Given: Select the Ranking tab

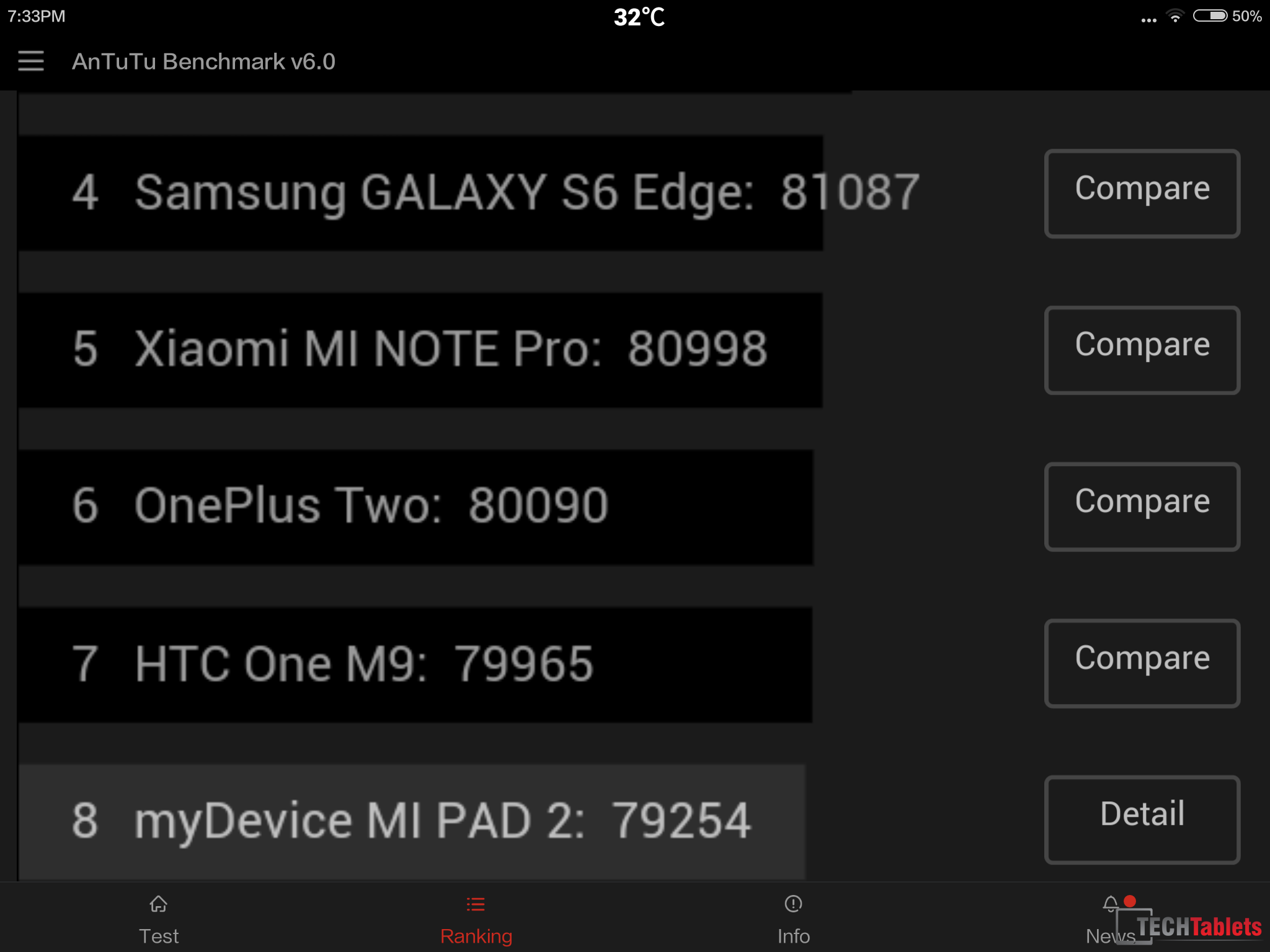Looking at the screenshot, I should pyautogui.click(x=476, y=920).
